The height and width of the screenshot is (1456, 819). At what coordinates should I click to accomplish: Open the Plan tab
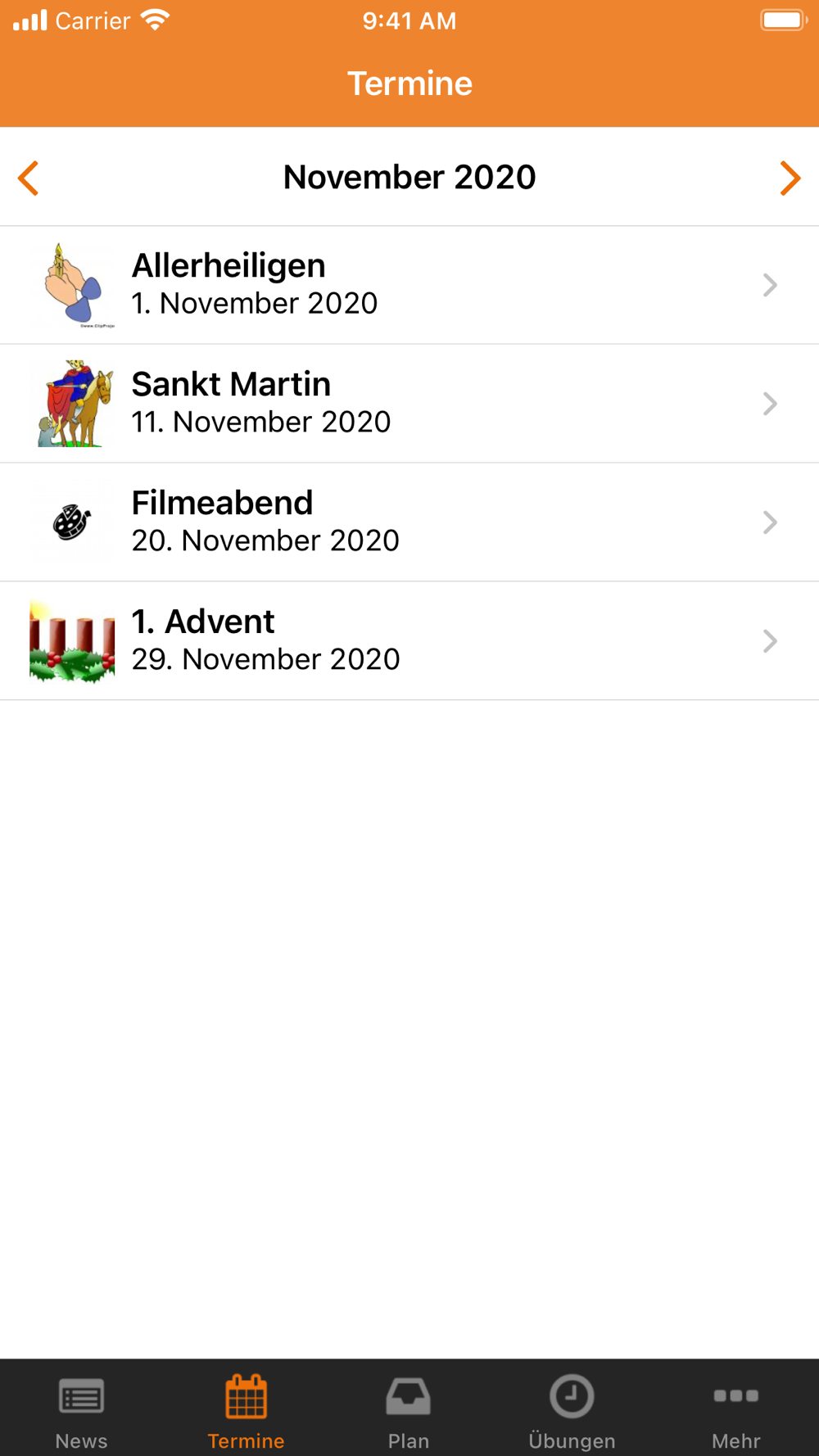coord(409,1409)
